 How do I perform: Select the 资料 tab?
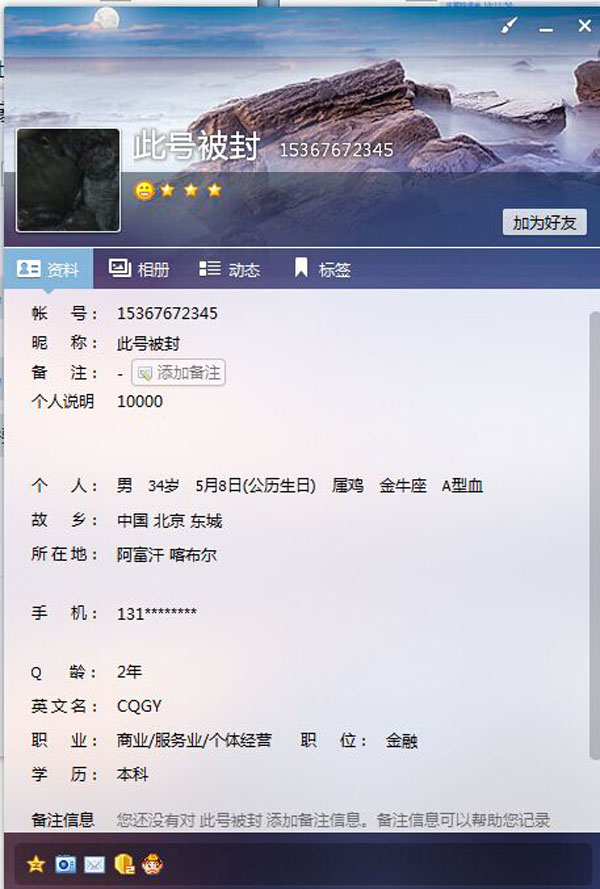point(49,269)
